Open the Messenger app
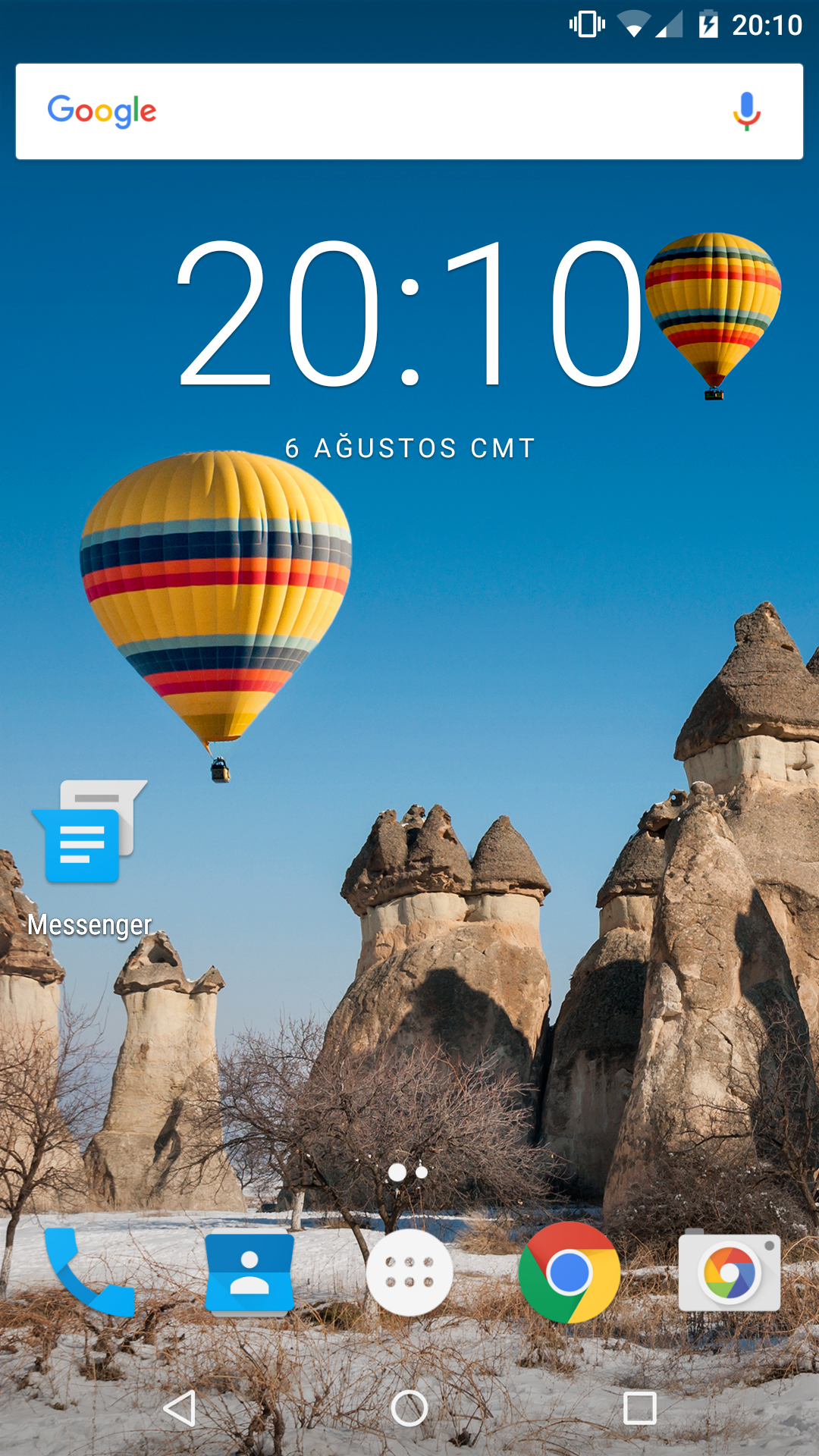Screen dimensions: 819x1456 coord(89,834)
